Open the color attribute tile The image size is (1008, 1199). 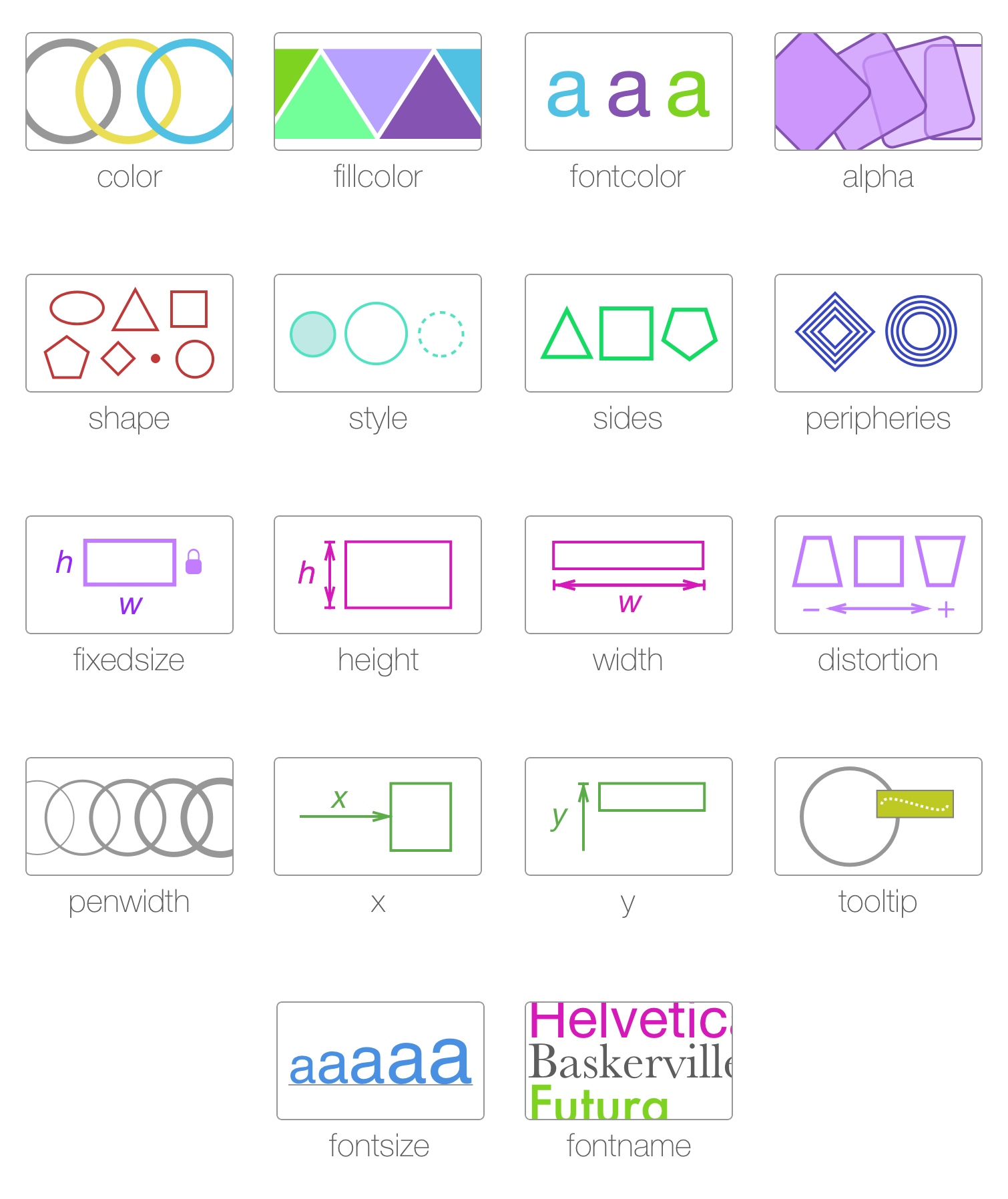point(130,91)
